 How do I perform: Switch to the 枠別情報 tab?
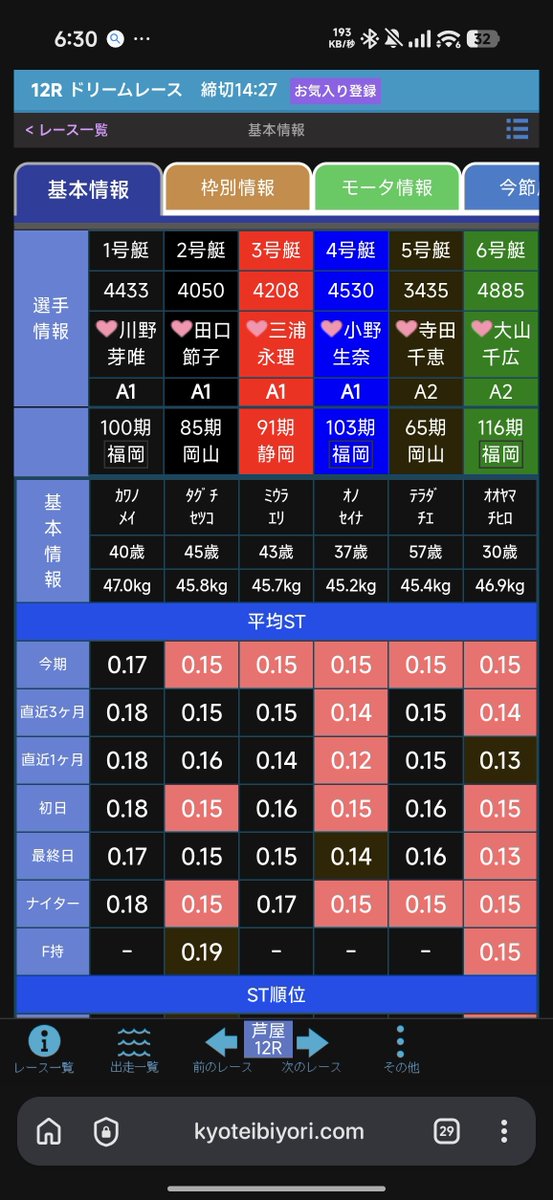238,188
